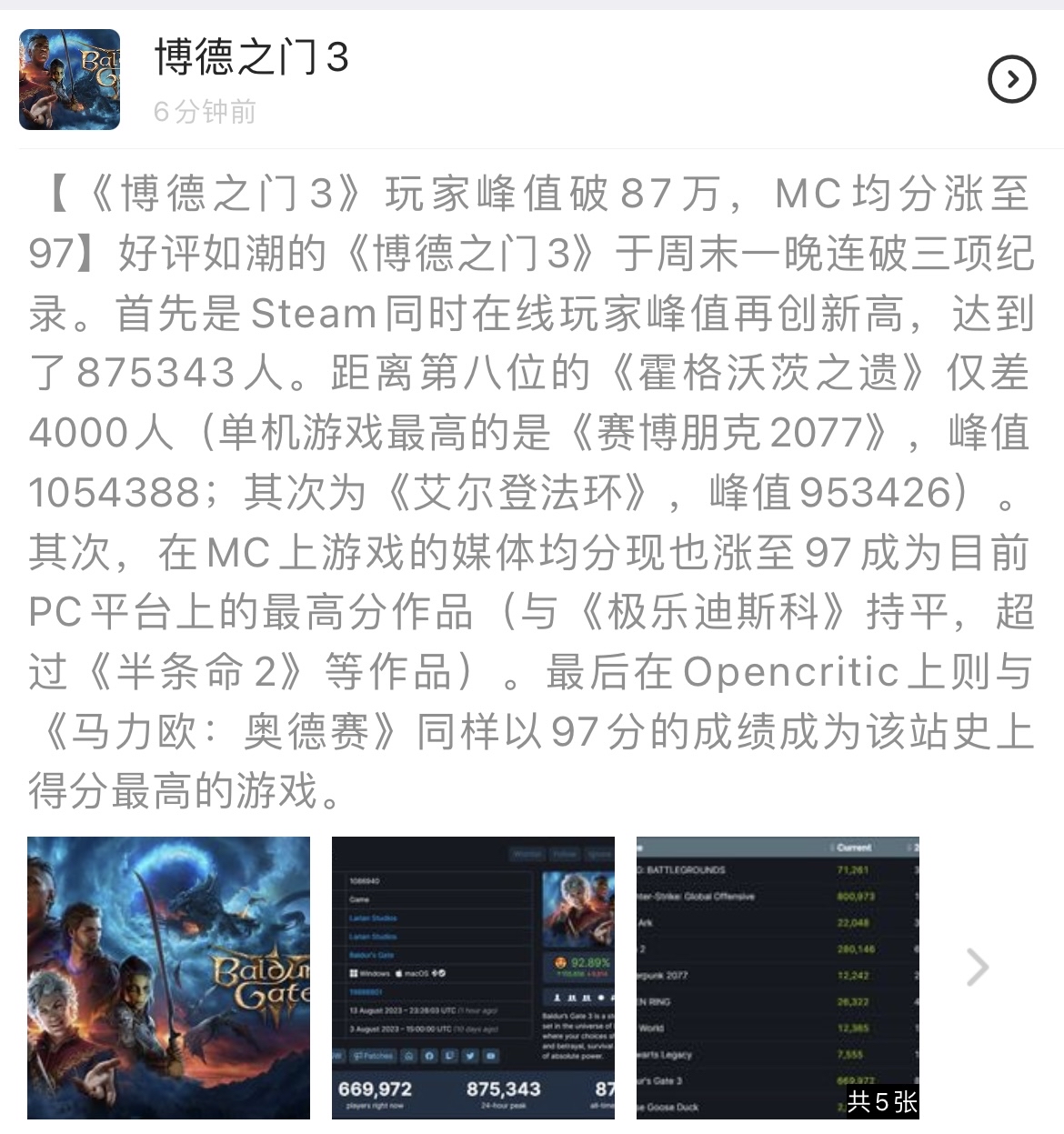Click the single-player person icon under the review score
The image size is (1064, 1134).
click(x=557, y=997)
